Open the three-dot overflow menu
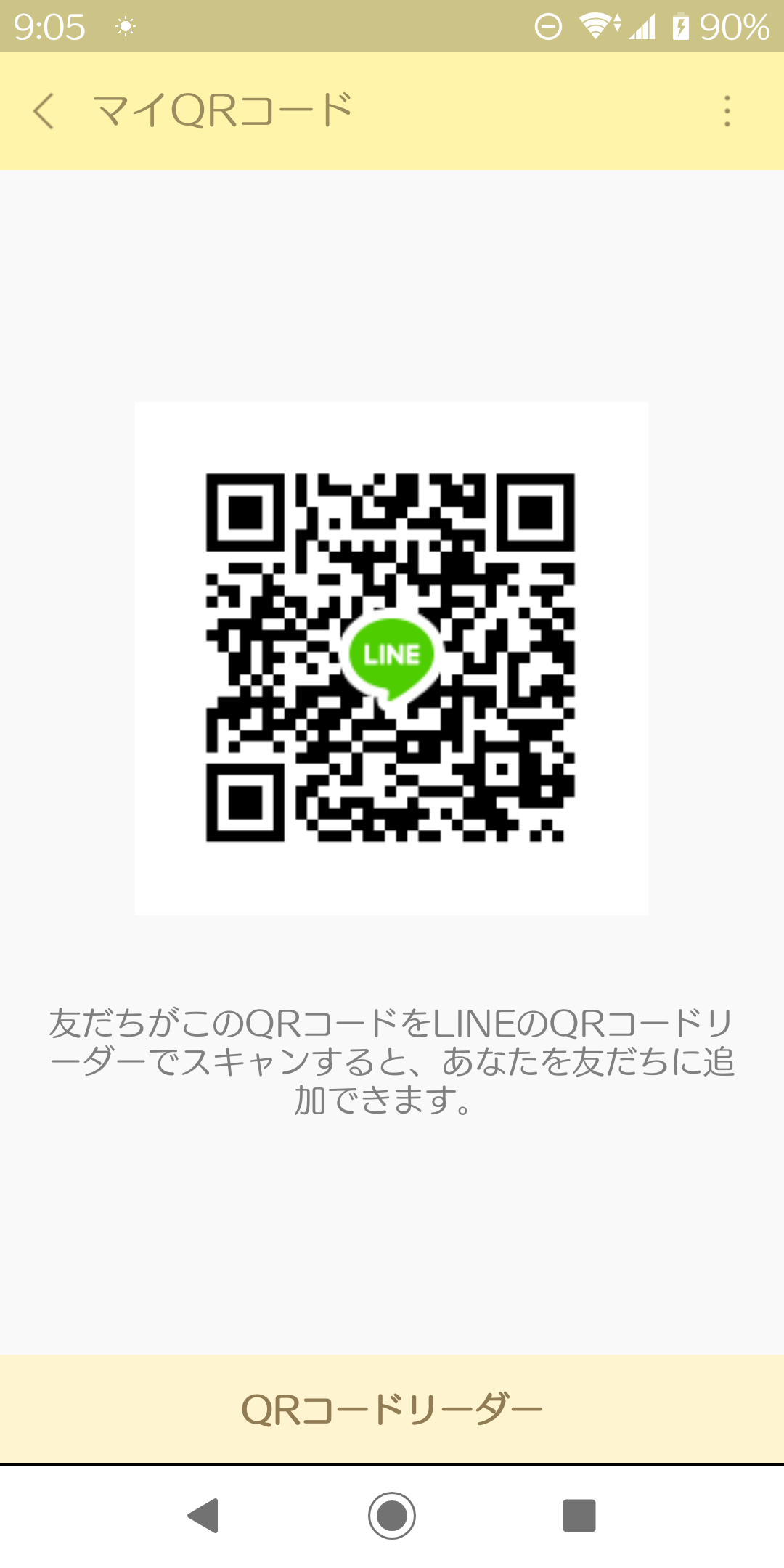The image size is (784, 1568). pos(727,111)
